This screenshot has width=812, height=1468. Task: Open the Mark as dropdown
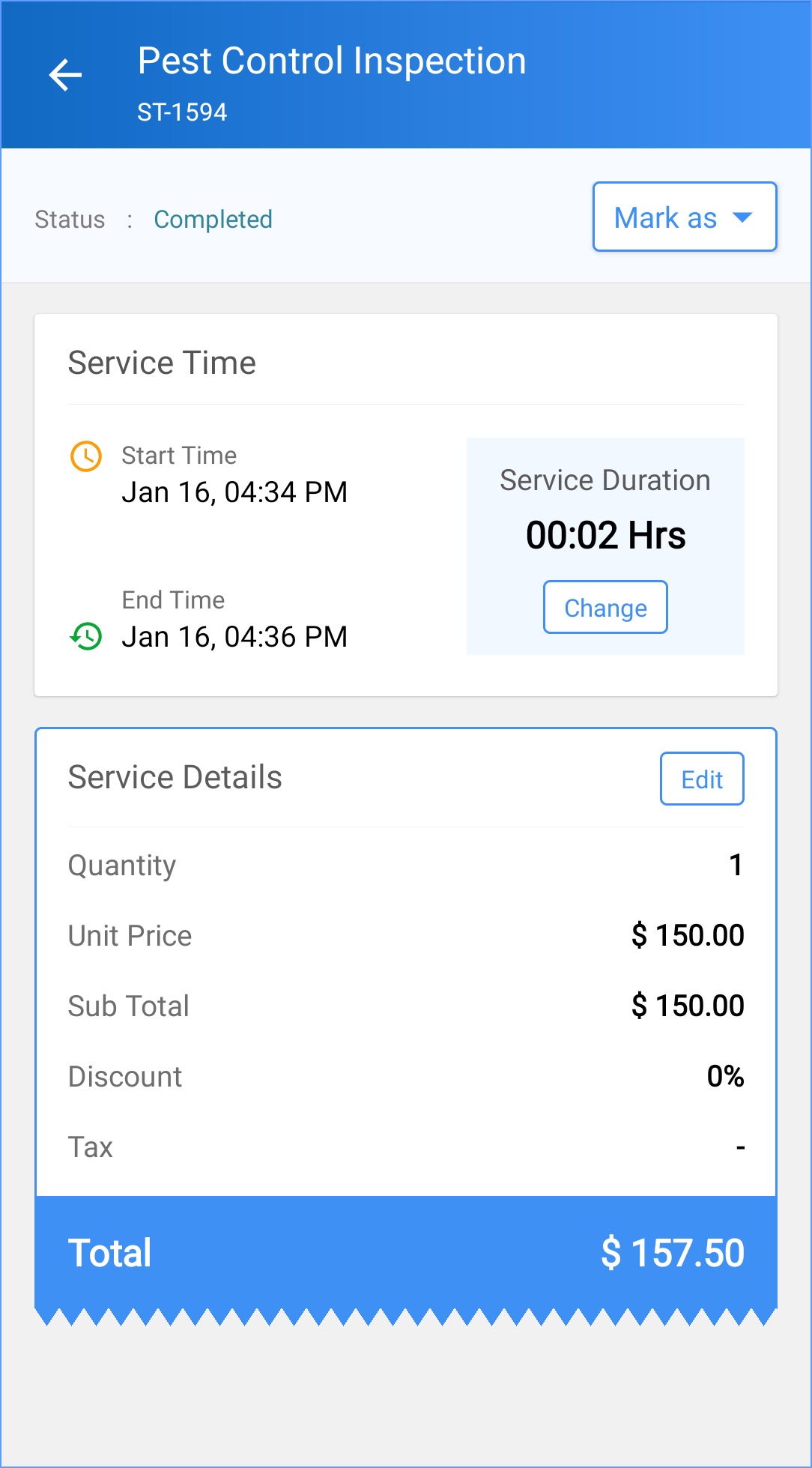coord(684,217)
